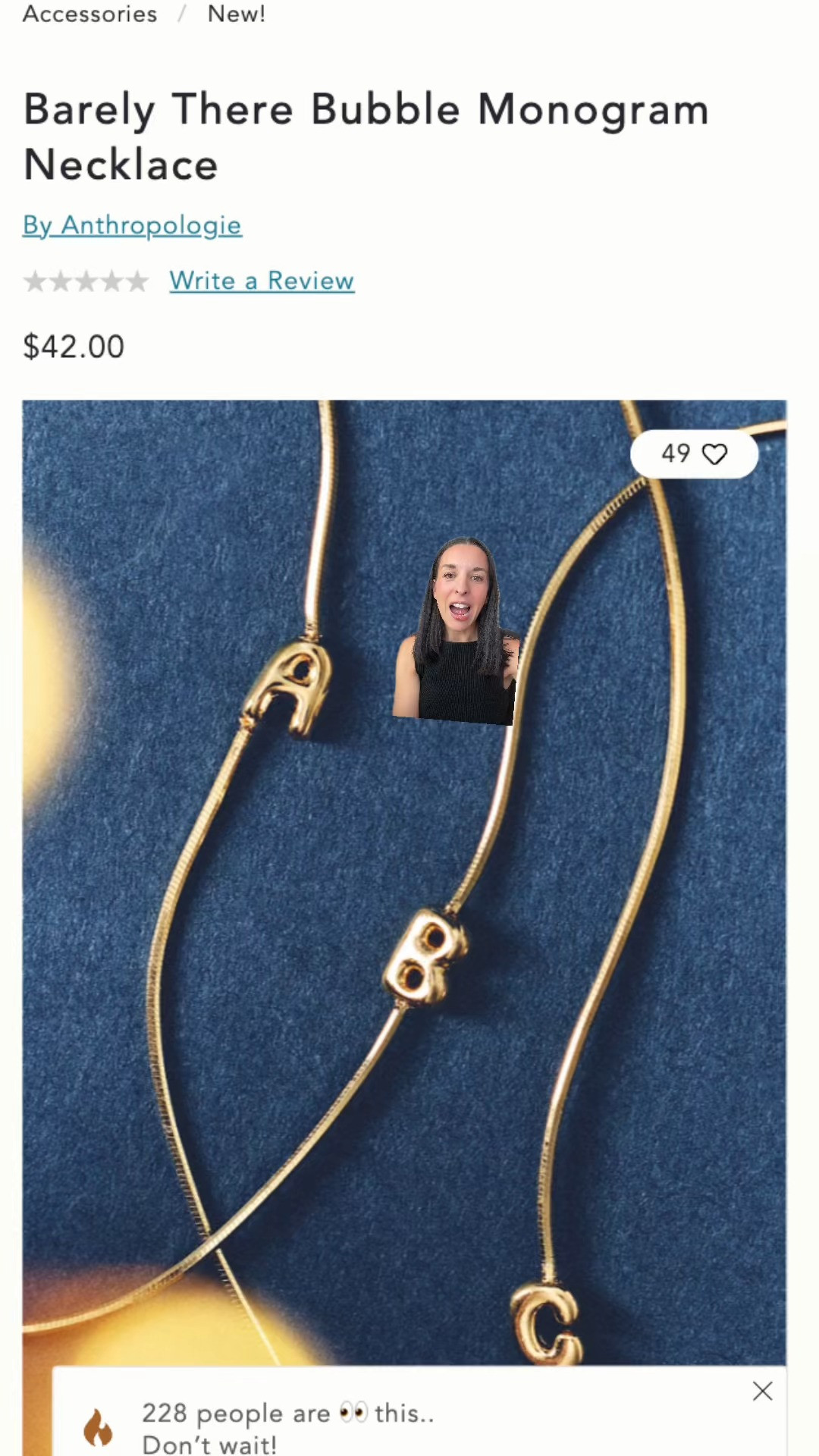Tap Write a Review

[262, 281]
